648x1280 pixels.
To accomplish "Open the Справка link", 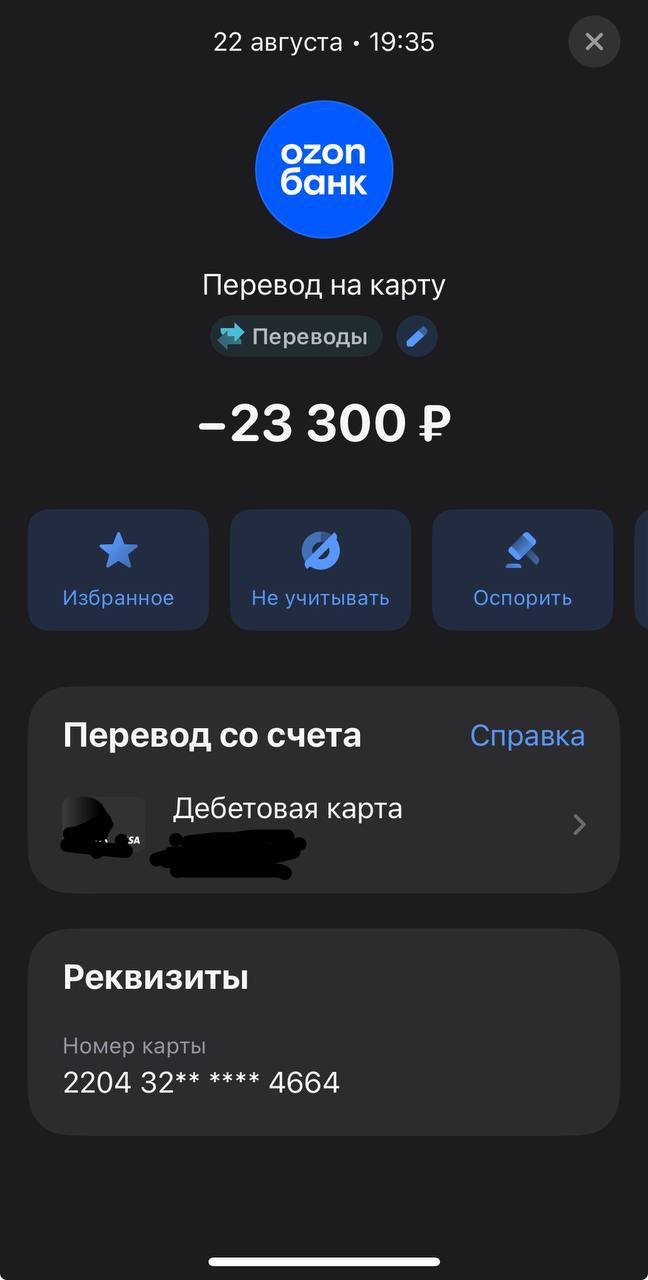I will tap(527, 736).
